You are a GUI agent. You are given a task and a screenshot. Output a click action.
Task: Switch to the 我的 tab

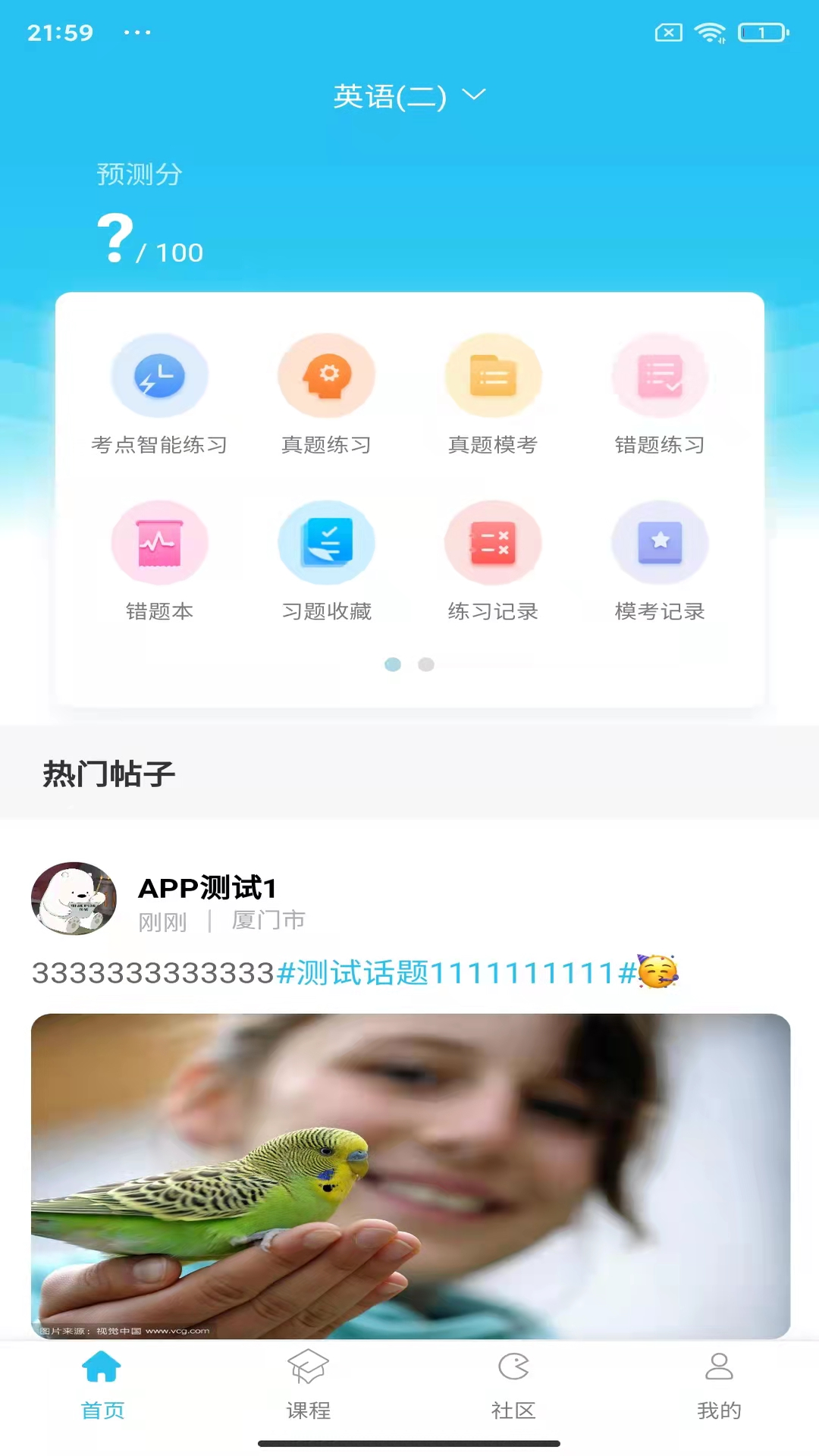coord(719,1385)
